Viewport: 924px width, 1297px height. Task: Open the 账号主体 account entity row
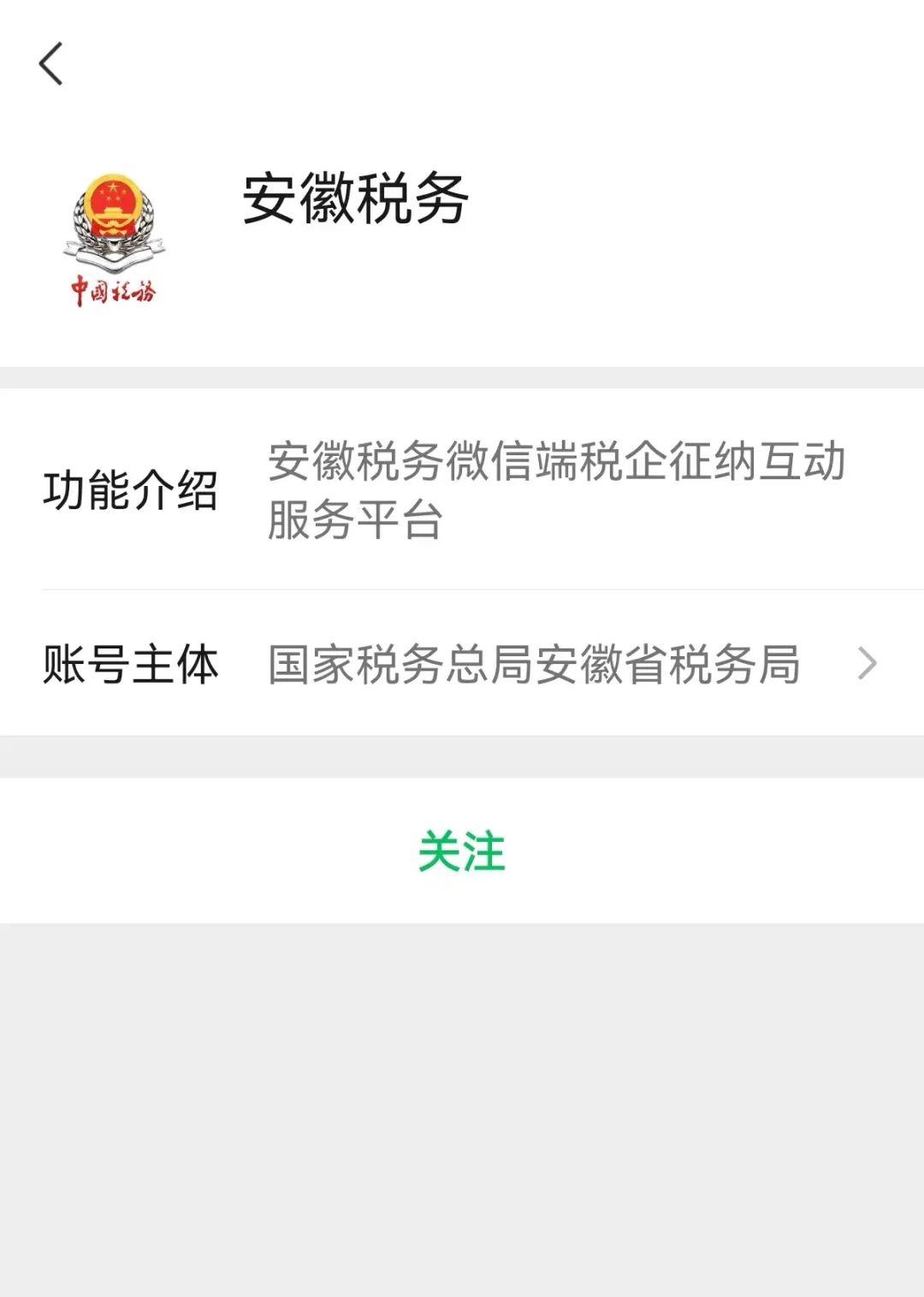(462, 664)
